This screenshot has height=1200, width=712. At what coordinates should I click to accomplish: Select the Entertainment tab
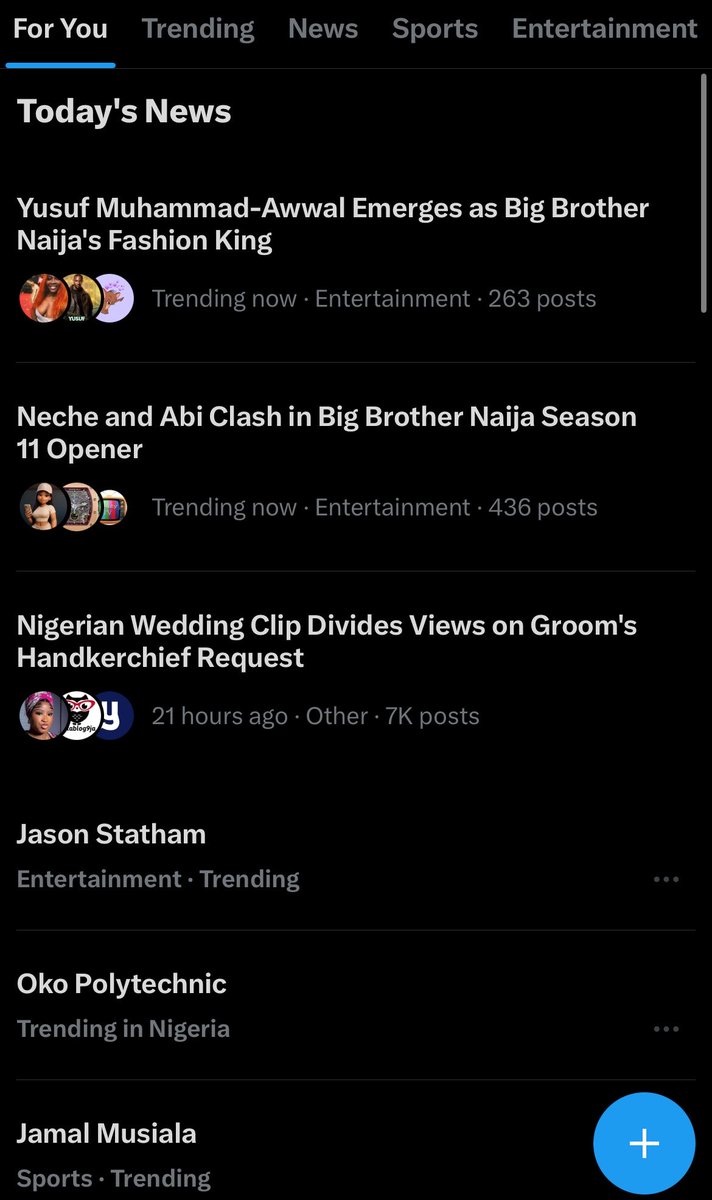tap(604, 29)
